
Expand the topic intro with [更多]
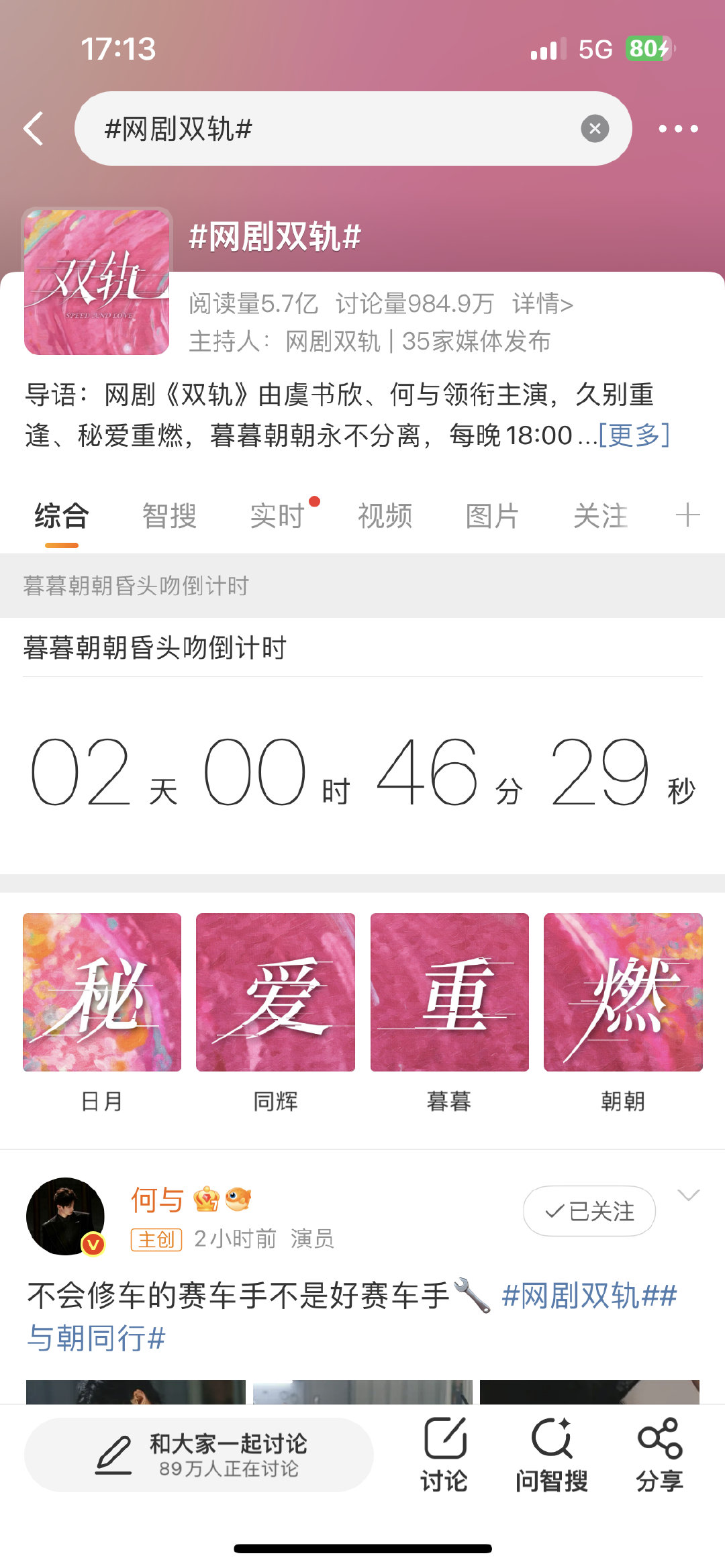click(x=634, y=435)
